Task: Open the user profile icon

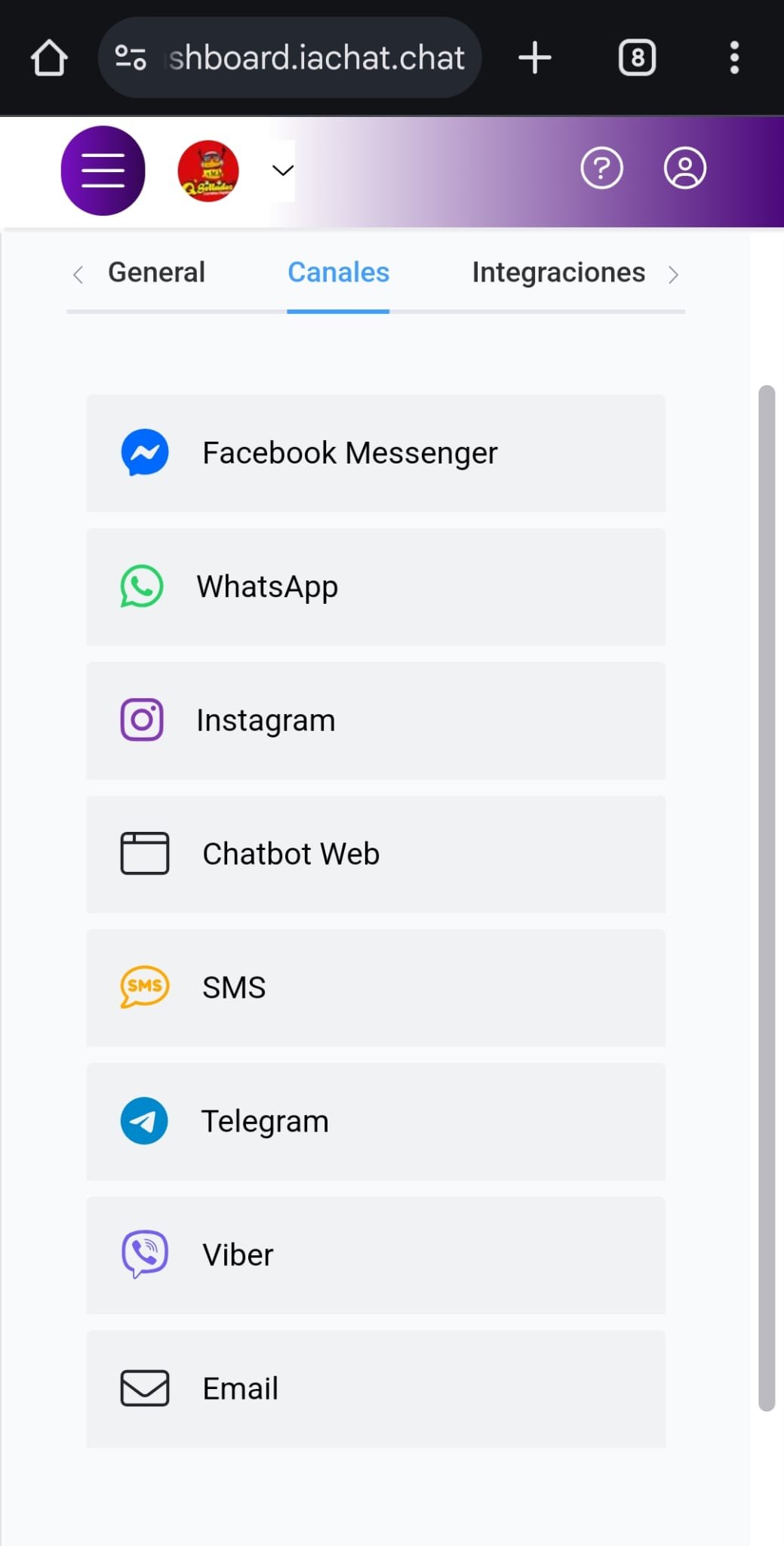Action: (684, 168)
